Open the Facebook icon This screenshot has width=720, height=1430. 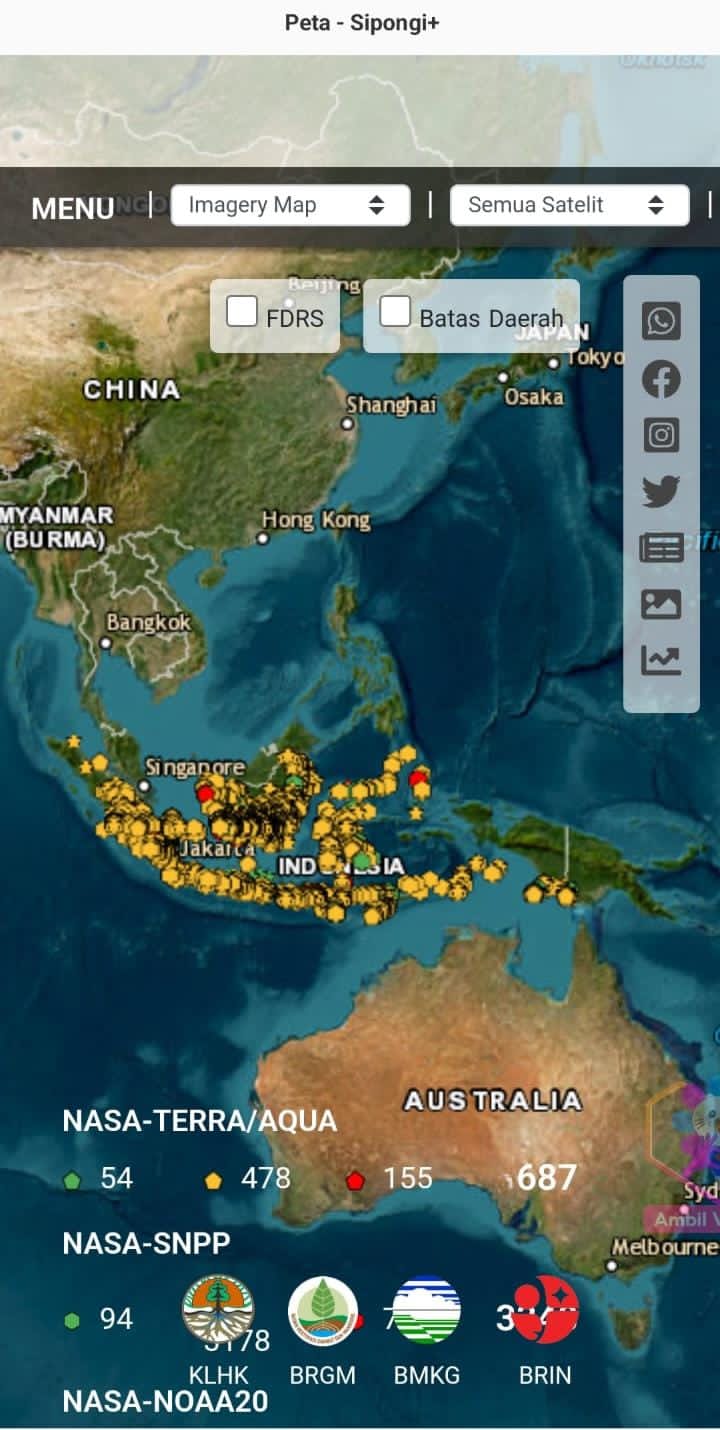point(661,379)
